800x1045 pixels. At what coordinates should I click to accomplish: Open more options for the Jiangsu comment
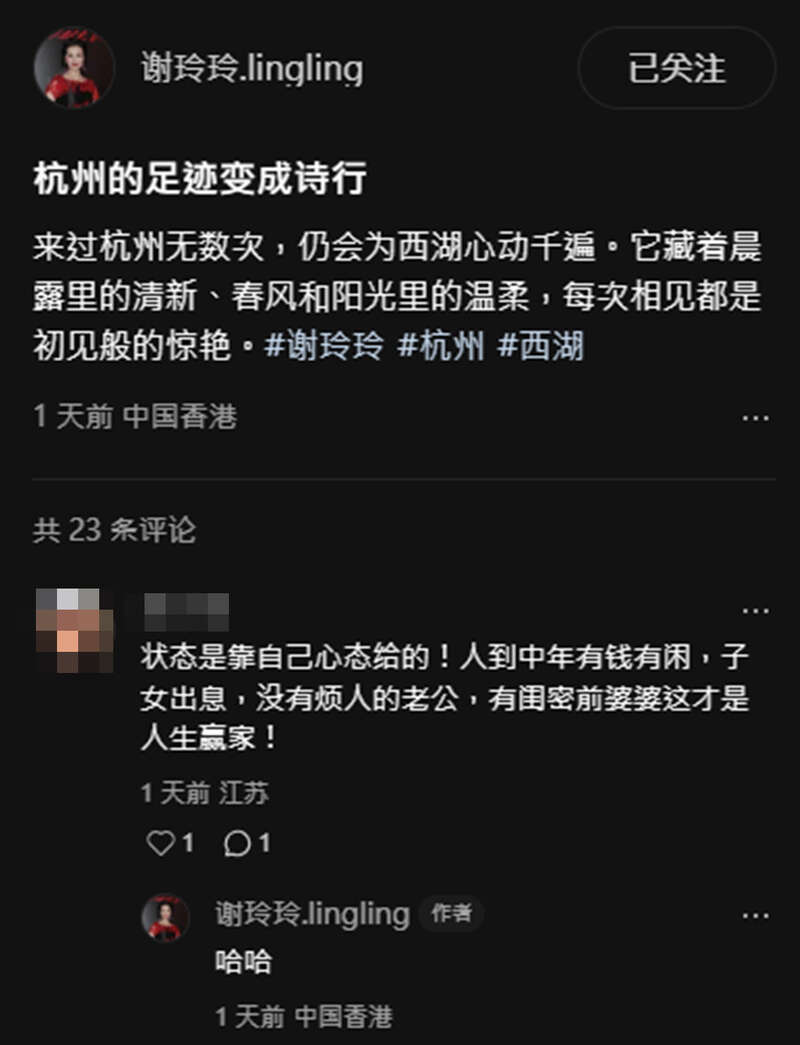(x=755, y=609)
